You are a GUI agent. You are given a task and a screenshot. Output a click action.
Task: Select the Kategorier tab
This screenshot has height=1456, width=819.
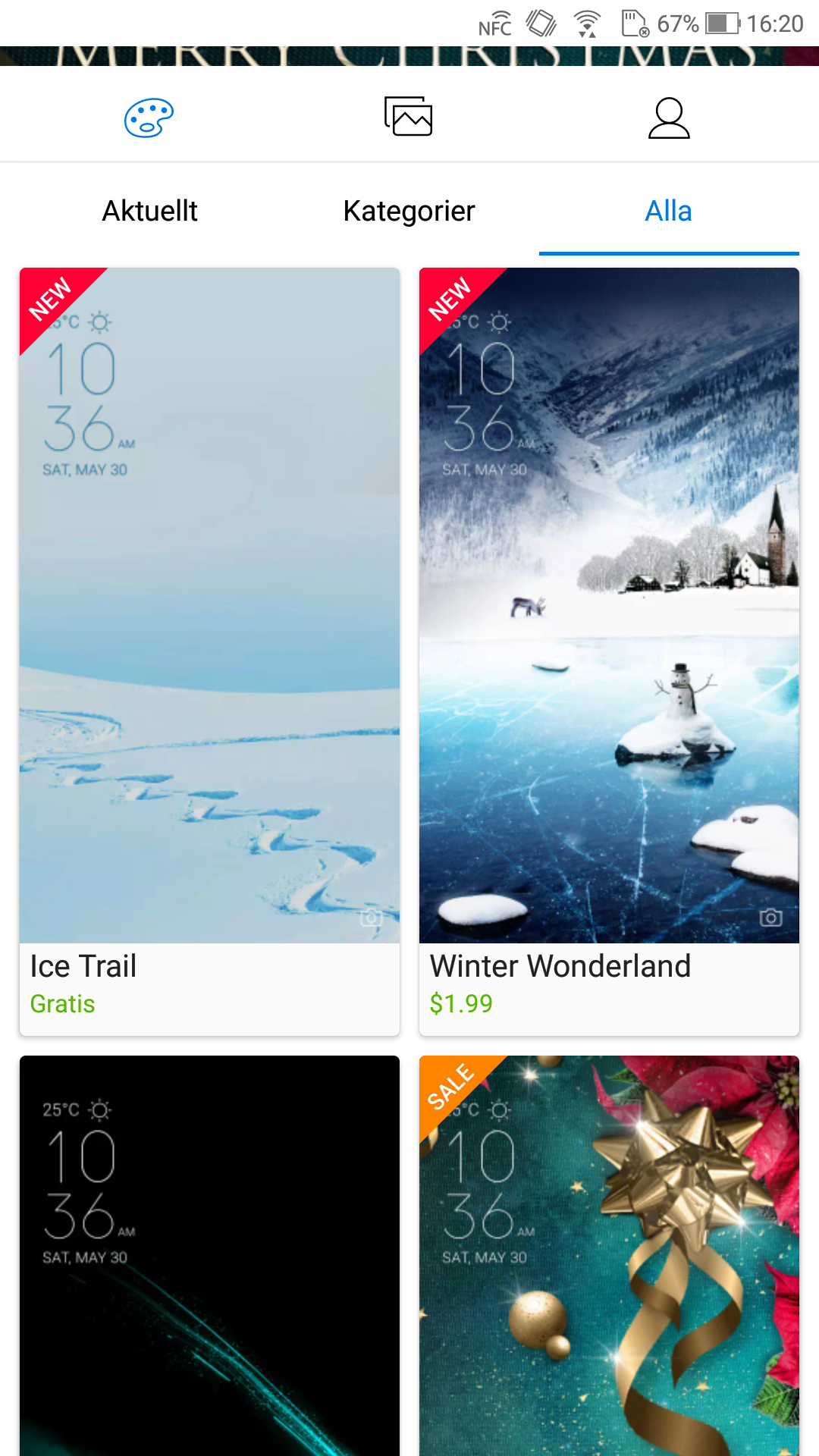tap(409, 211)
